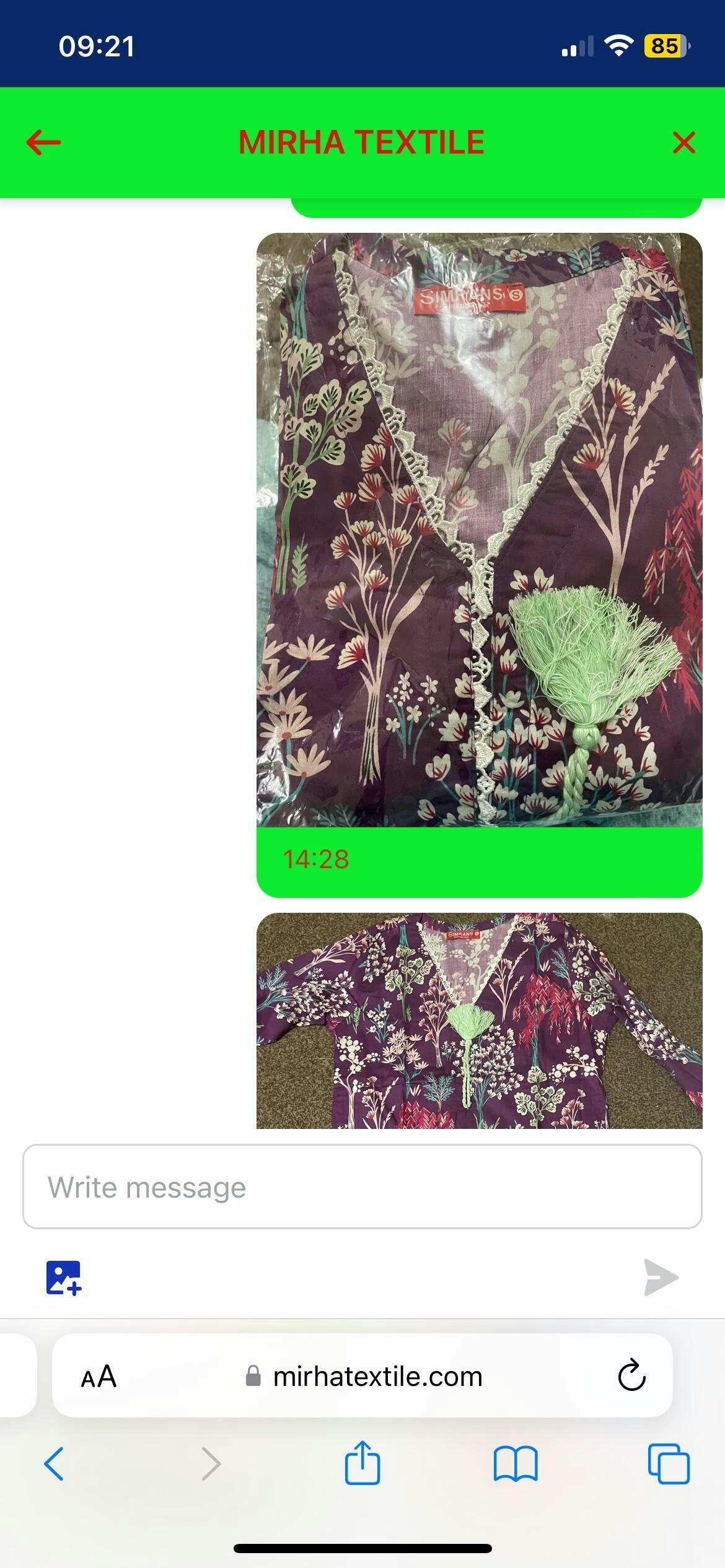
Task: Attach an image to the chat
Action: tap(63, 1278)
